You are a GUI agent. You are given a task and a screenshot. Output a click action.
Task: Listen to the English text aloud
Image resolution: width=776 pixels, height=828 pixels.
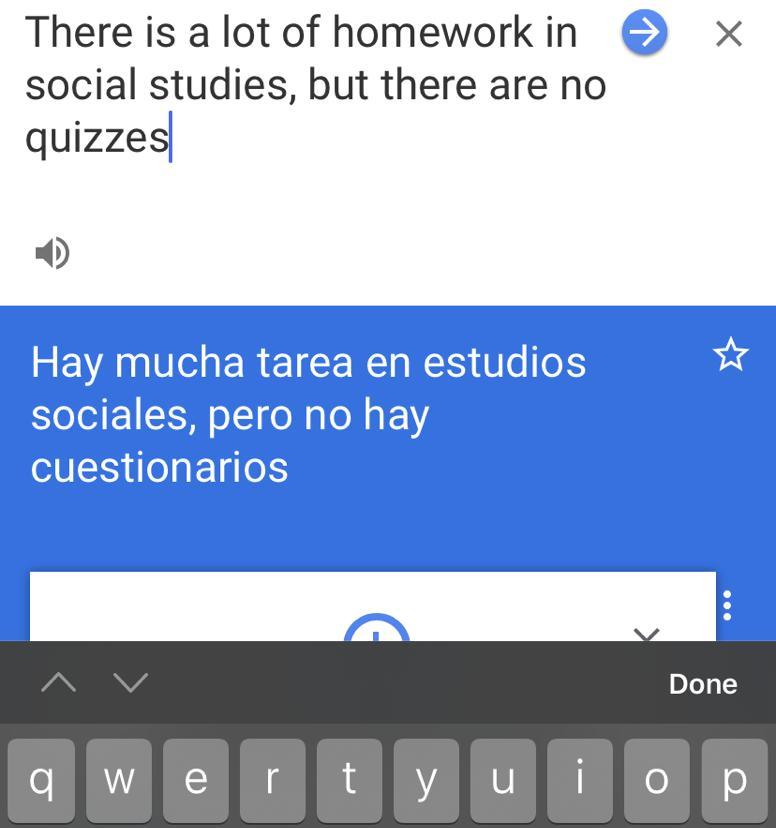pyautogui.click(x=52, y=253)
